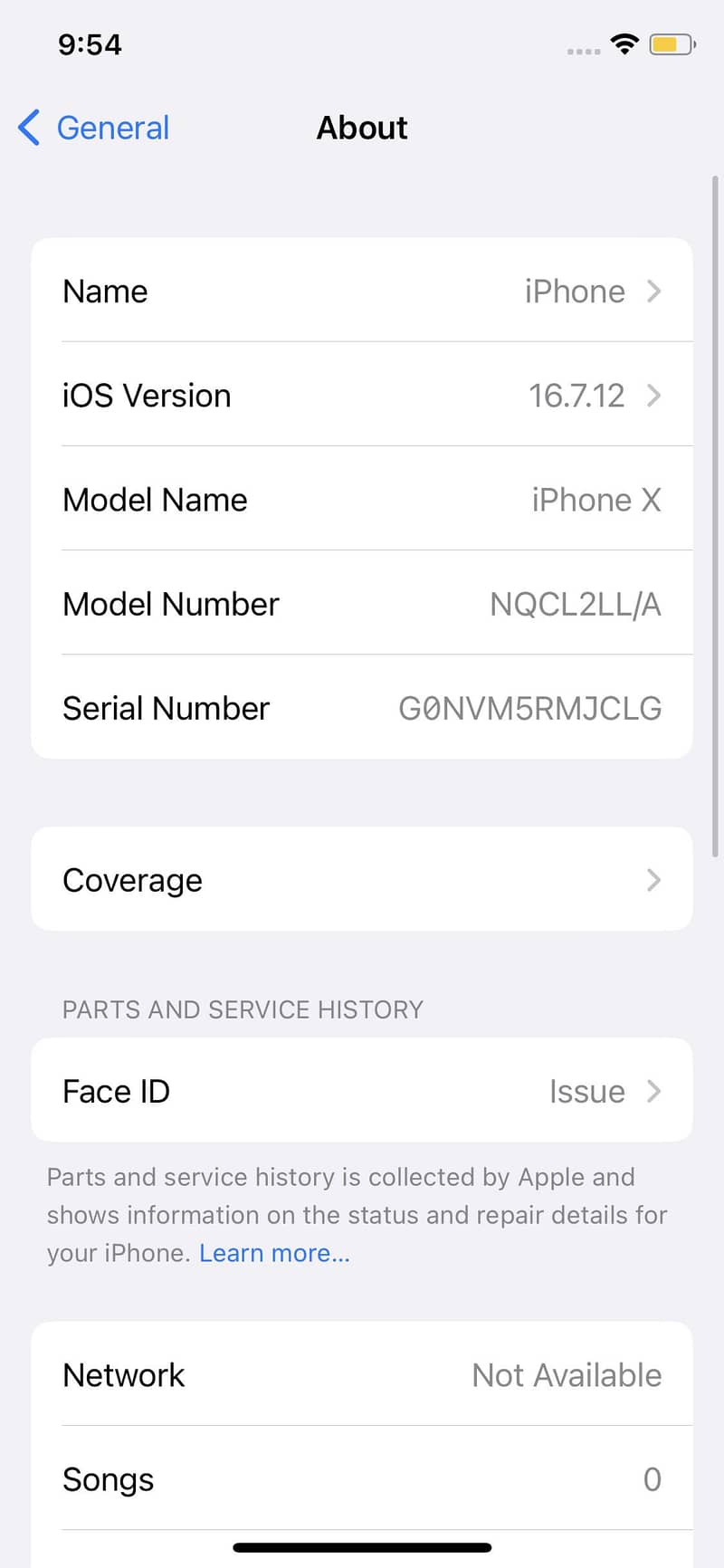724x1568 pixels.
Task: View the Face ID issue details
Action: 362,1091
